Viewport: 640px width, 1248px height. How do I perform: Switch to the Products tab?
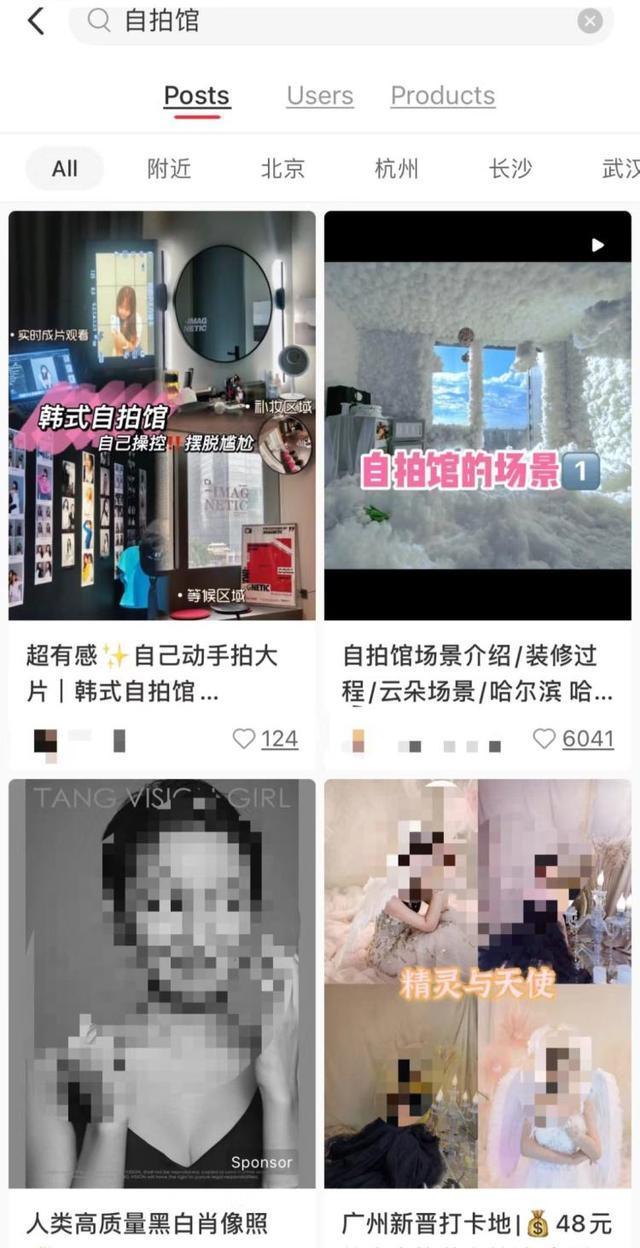tap(442, 96)
